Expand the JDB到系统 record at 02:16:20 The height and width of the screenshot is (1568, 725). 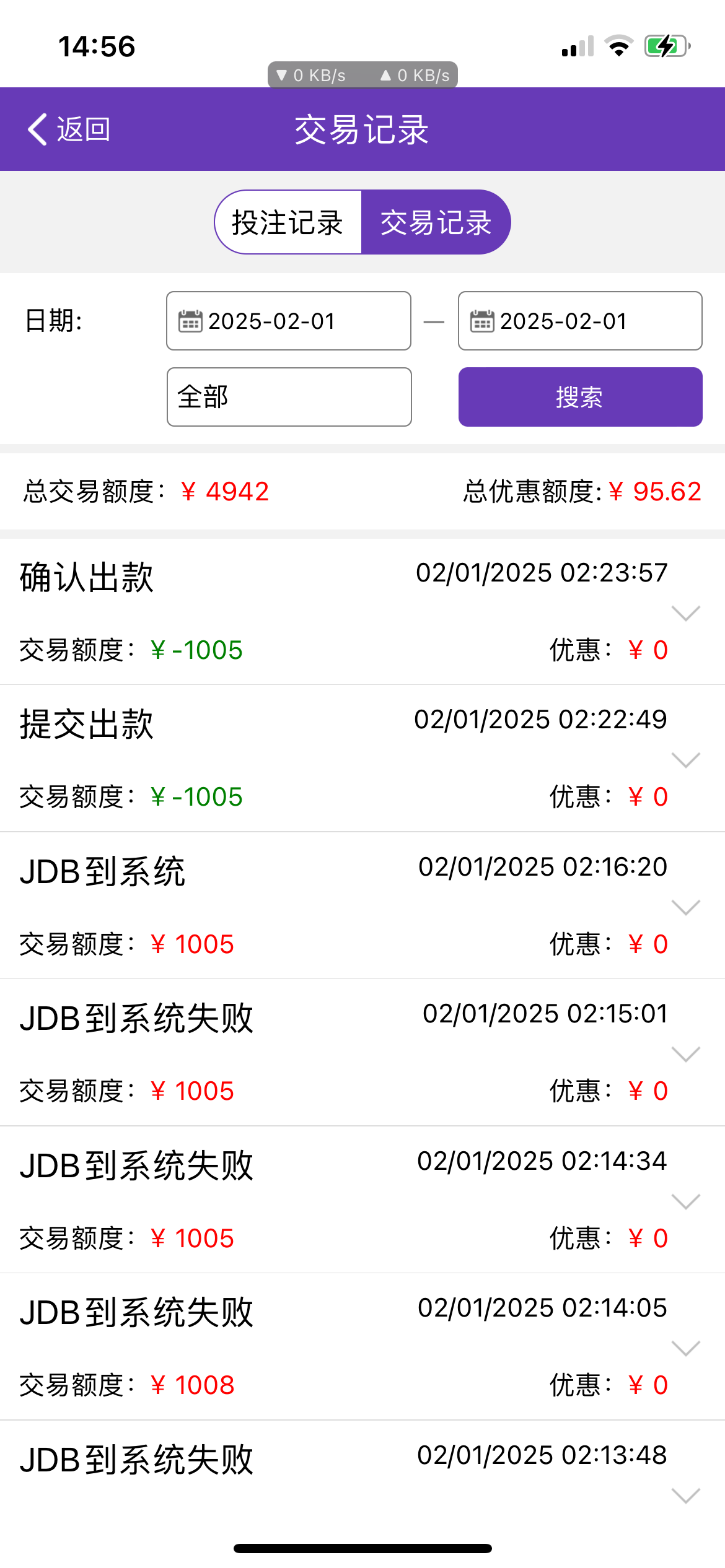(x=685, y=907)
